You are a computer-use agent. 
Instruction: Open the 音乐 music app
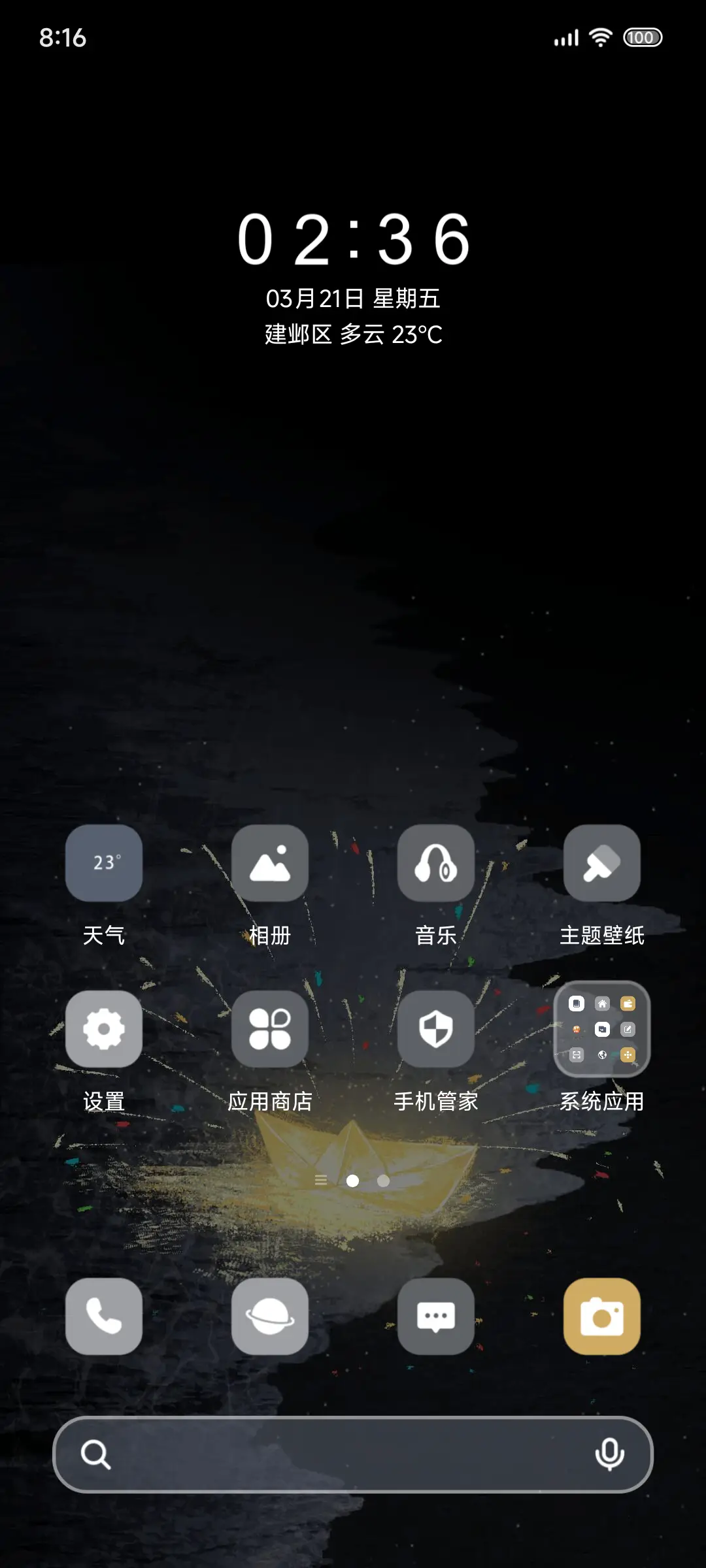pyautogui.click(x=436, y=864)
